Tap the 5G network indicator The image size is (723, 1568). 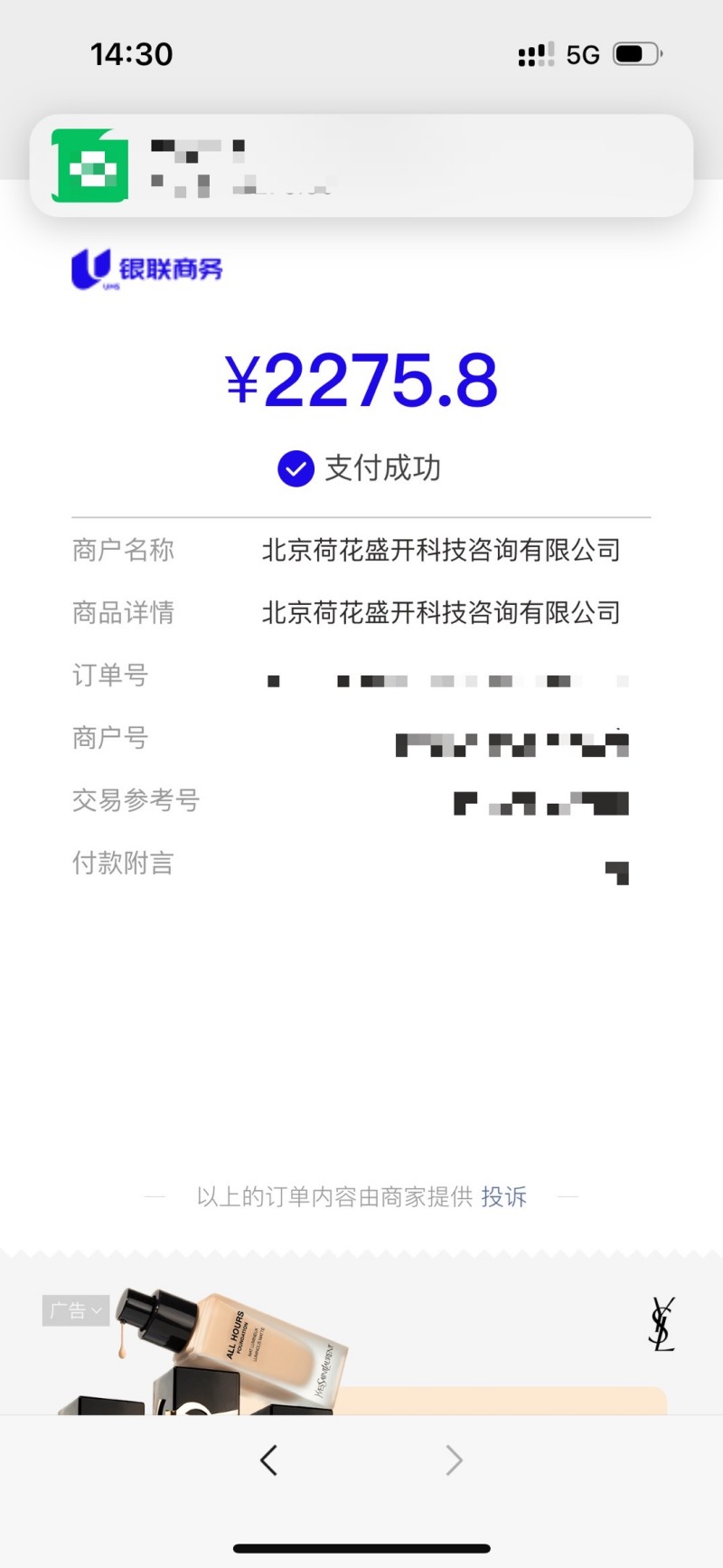[583, 54]
